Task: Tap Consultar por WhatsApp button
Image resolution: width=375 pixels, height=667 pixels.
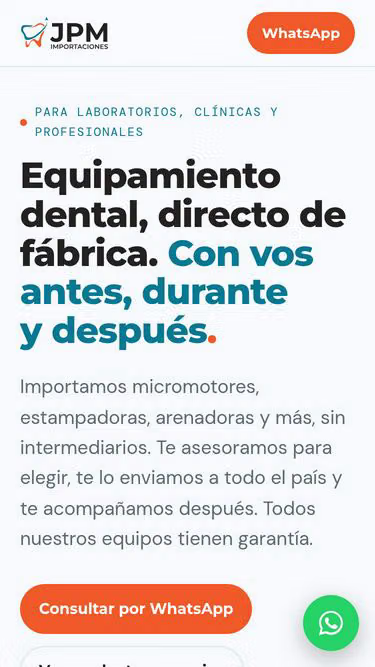Action: [x=136, y=609]
